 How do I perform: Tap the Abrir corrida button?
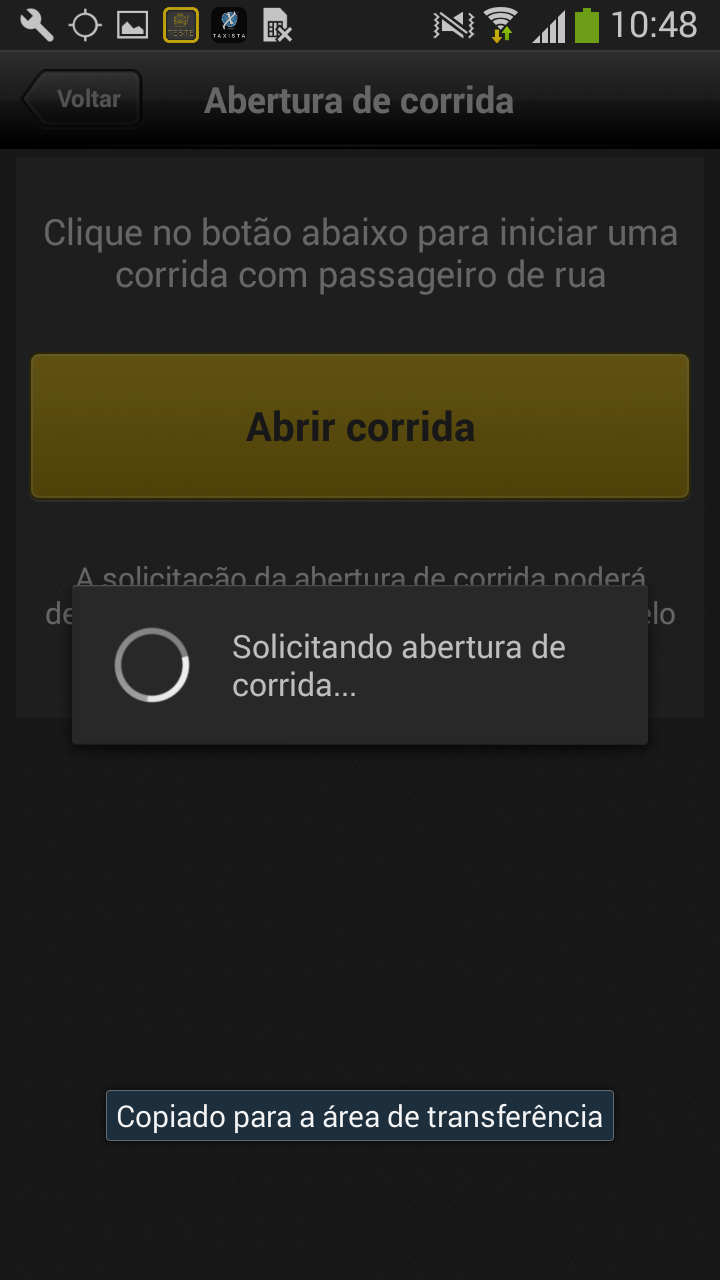point(360,426)
